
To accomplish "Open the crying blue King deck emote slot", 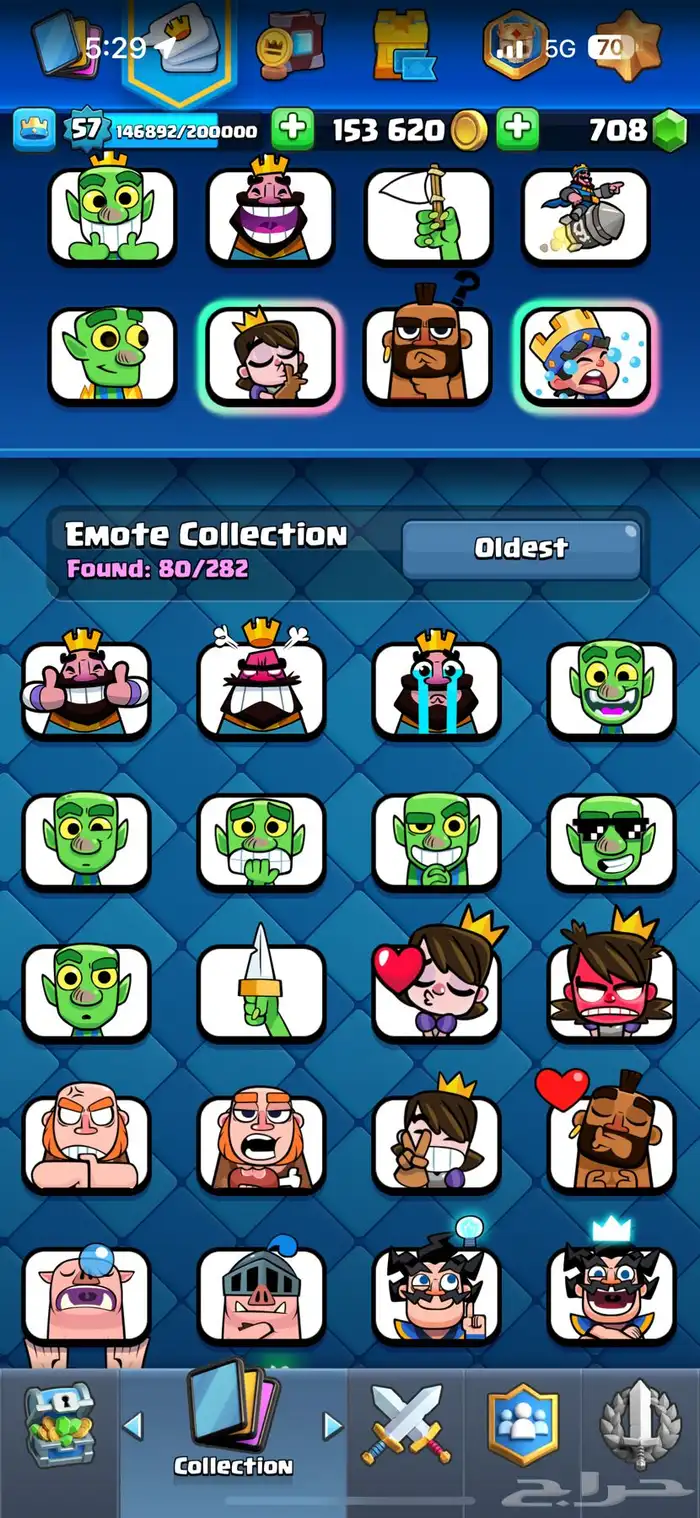I will (585, 355).
